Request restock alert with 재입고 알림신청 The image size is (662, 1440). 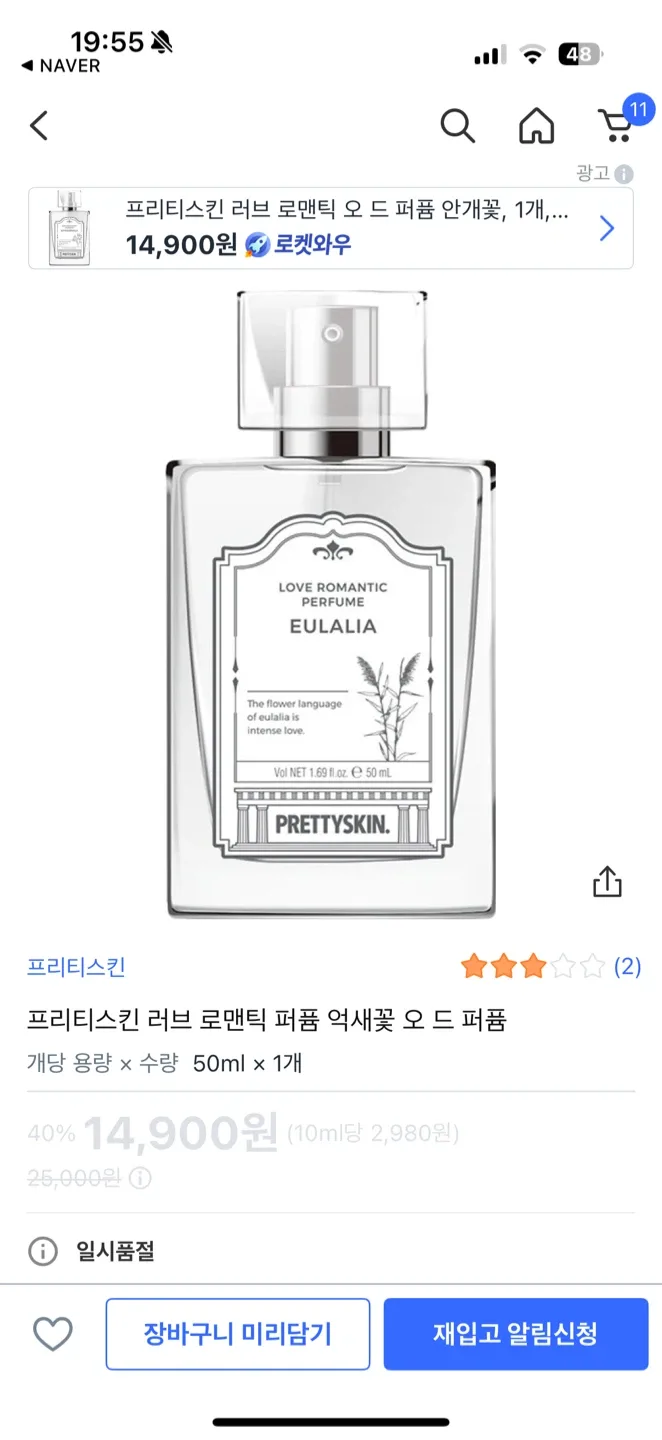[516, 1334]
